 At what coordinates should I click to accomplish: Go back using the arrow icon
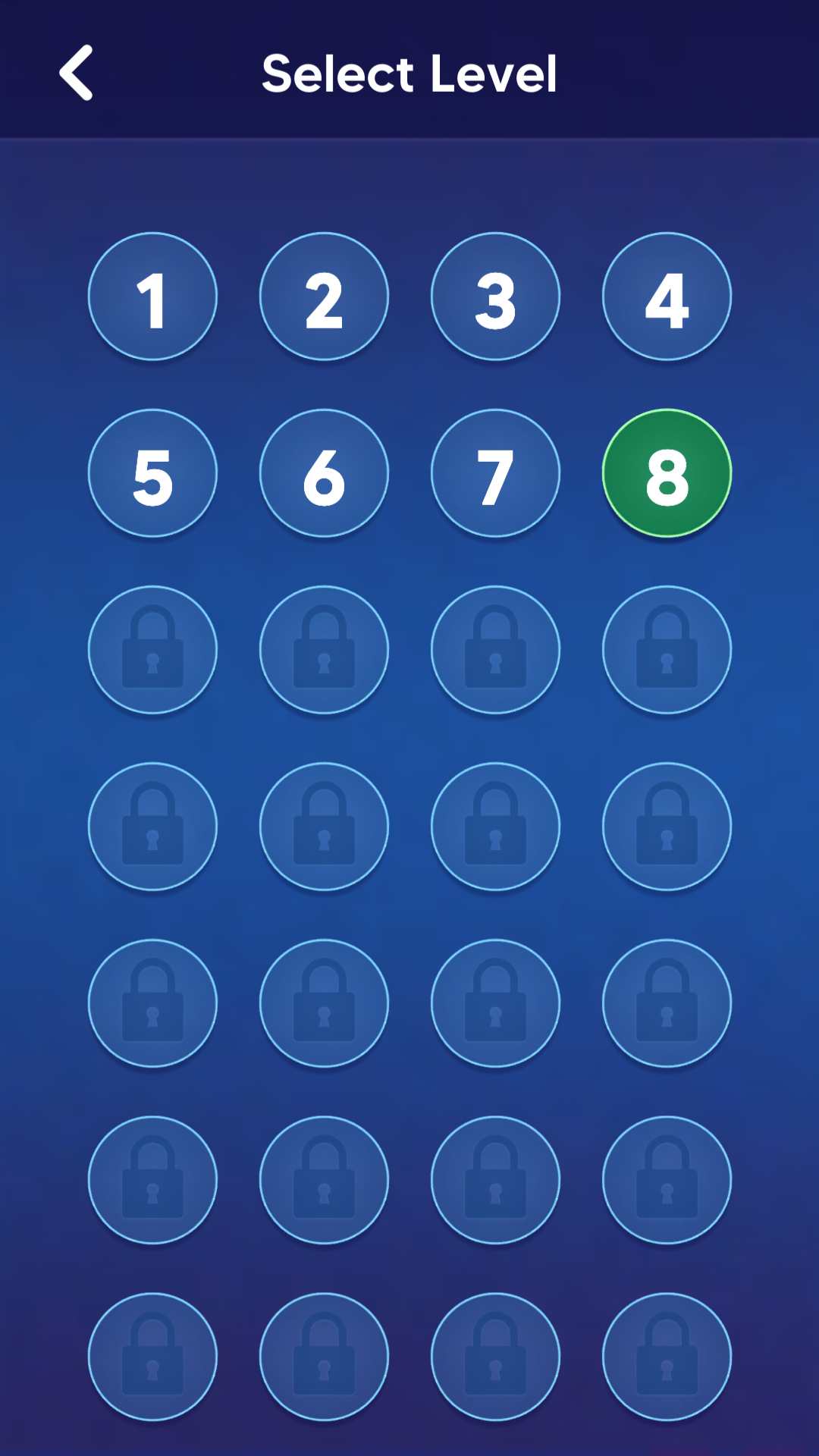click(77, 73)
